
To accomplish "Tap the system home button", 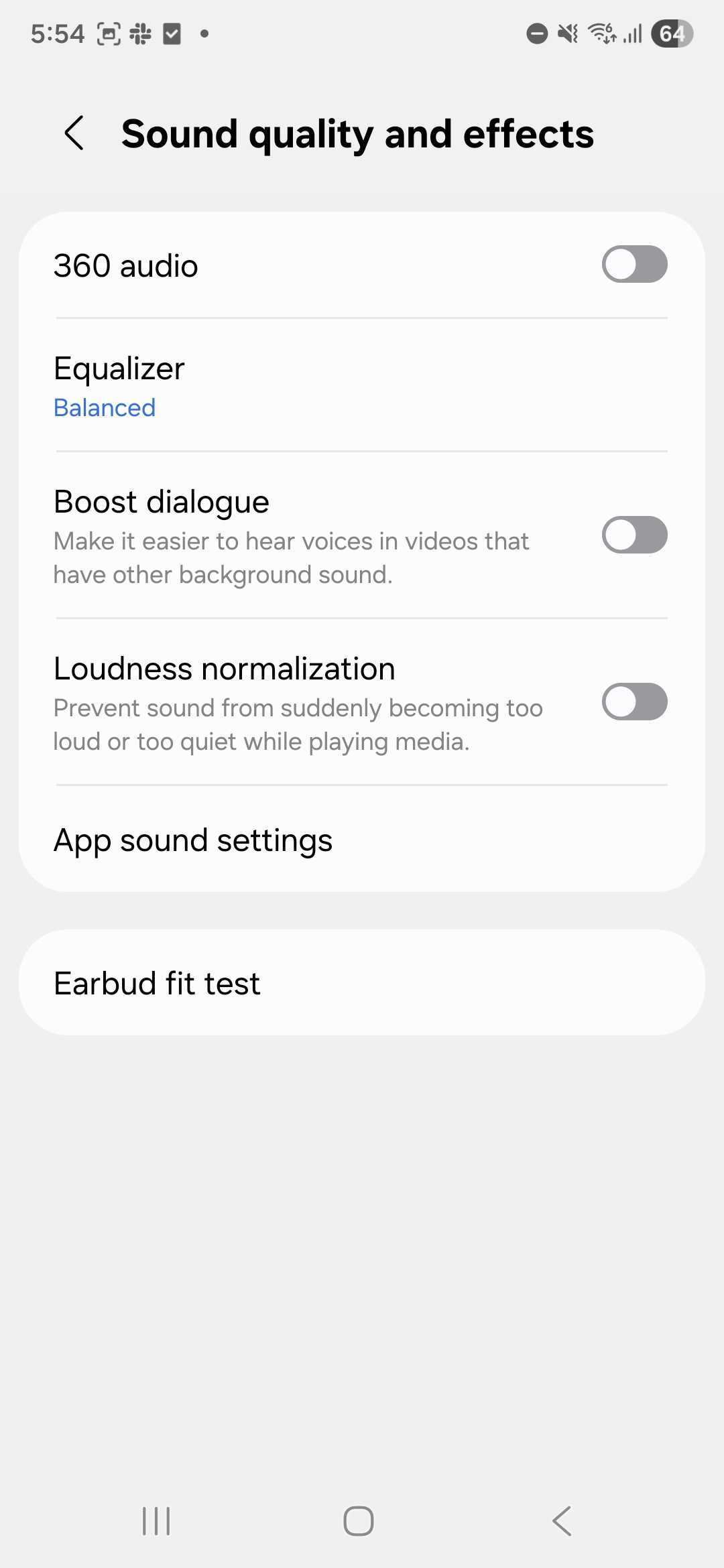I will 359,1520.
